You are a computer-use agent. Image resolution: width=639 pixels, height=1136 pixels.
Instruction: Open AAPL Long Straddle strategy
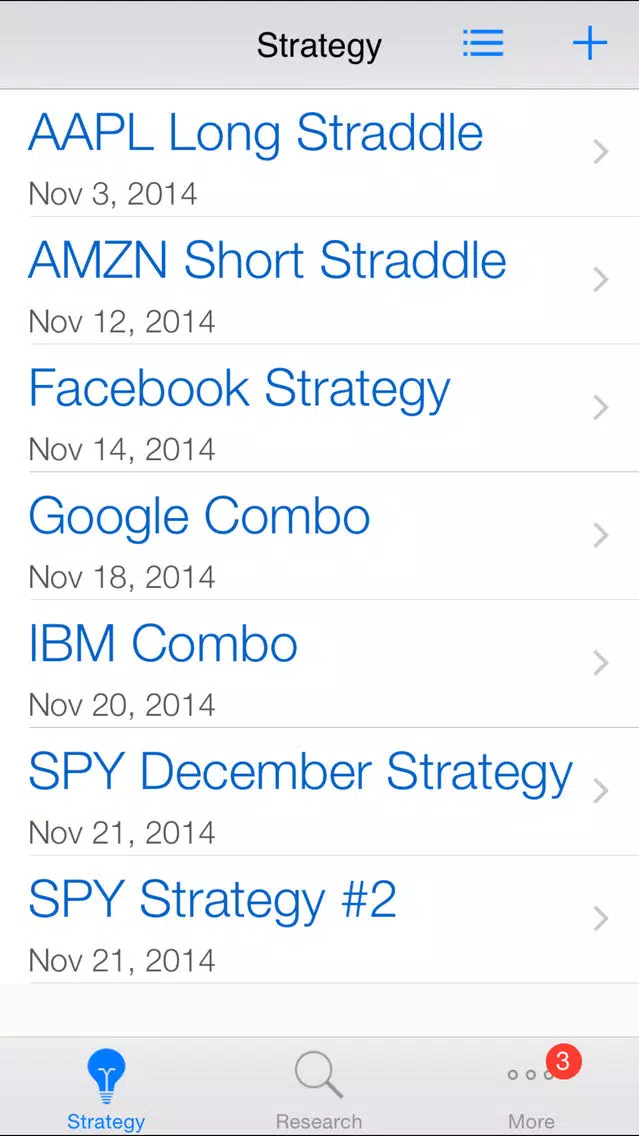coord(320,153)
